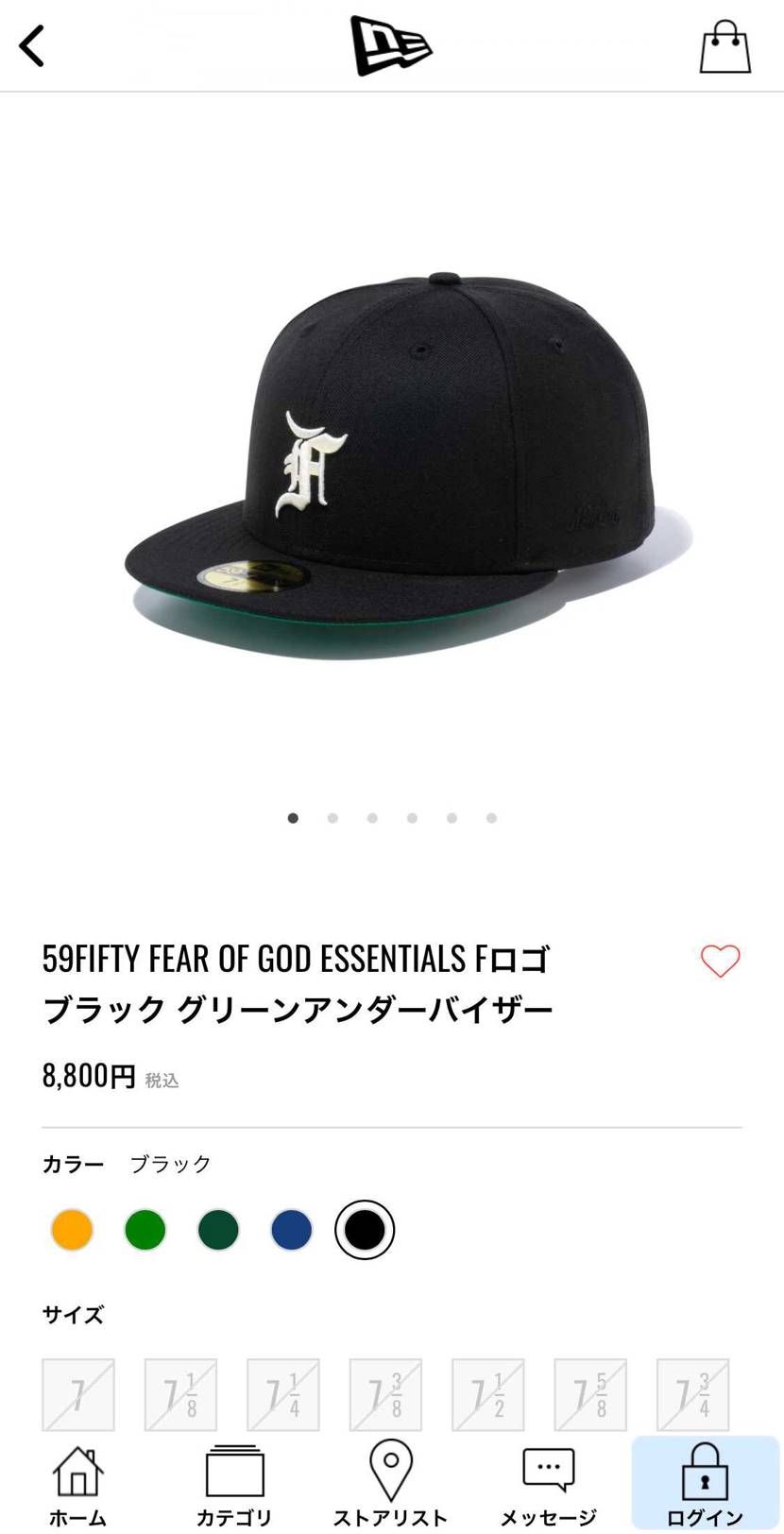
Task: Choose the black color swatch
Action: click(x=365, y=1230)
